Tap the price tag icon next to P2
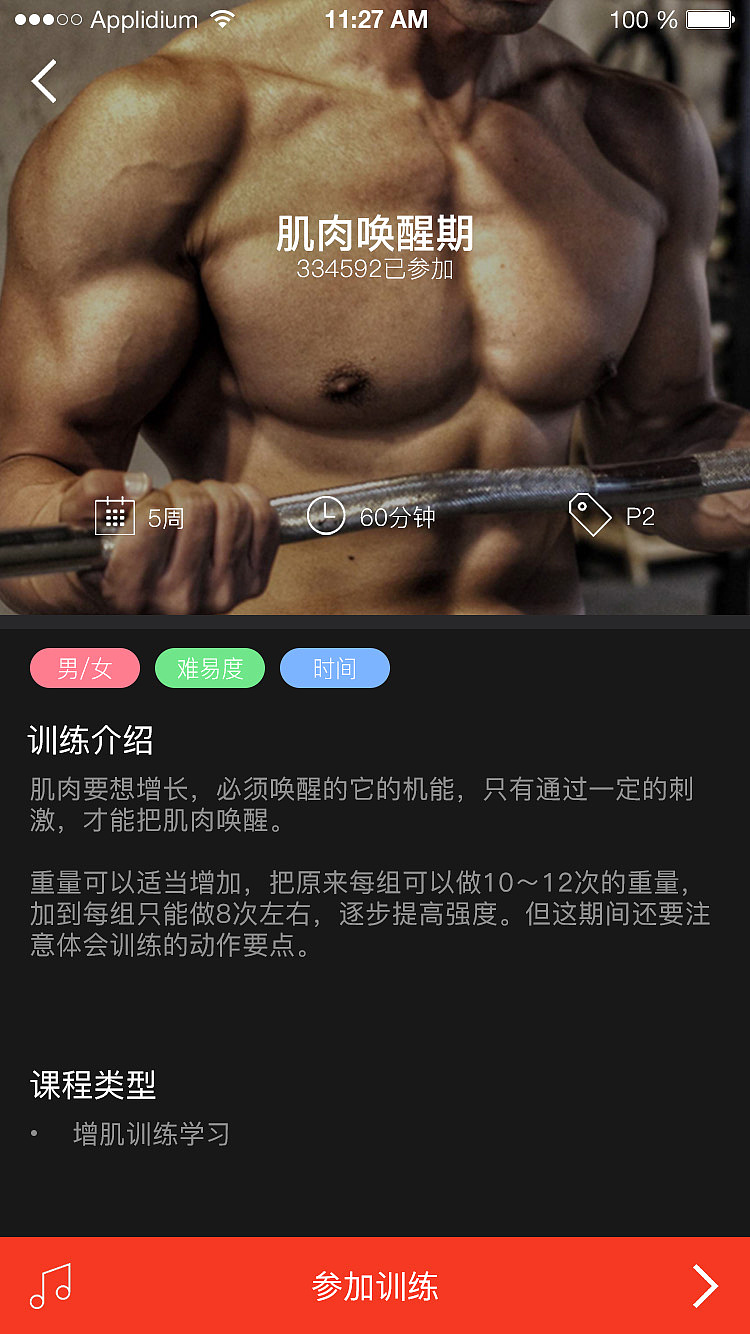Image resolution: width=750 pixels, height=1334 pixels. pyautogui.click(x=590, y=514)
